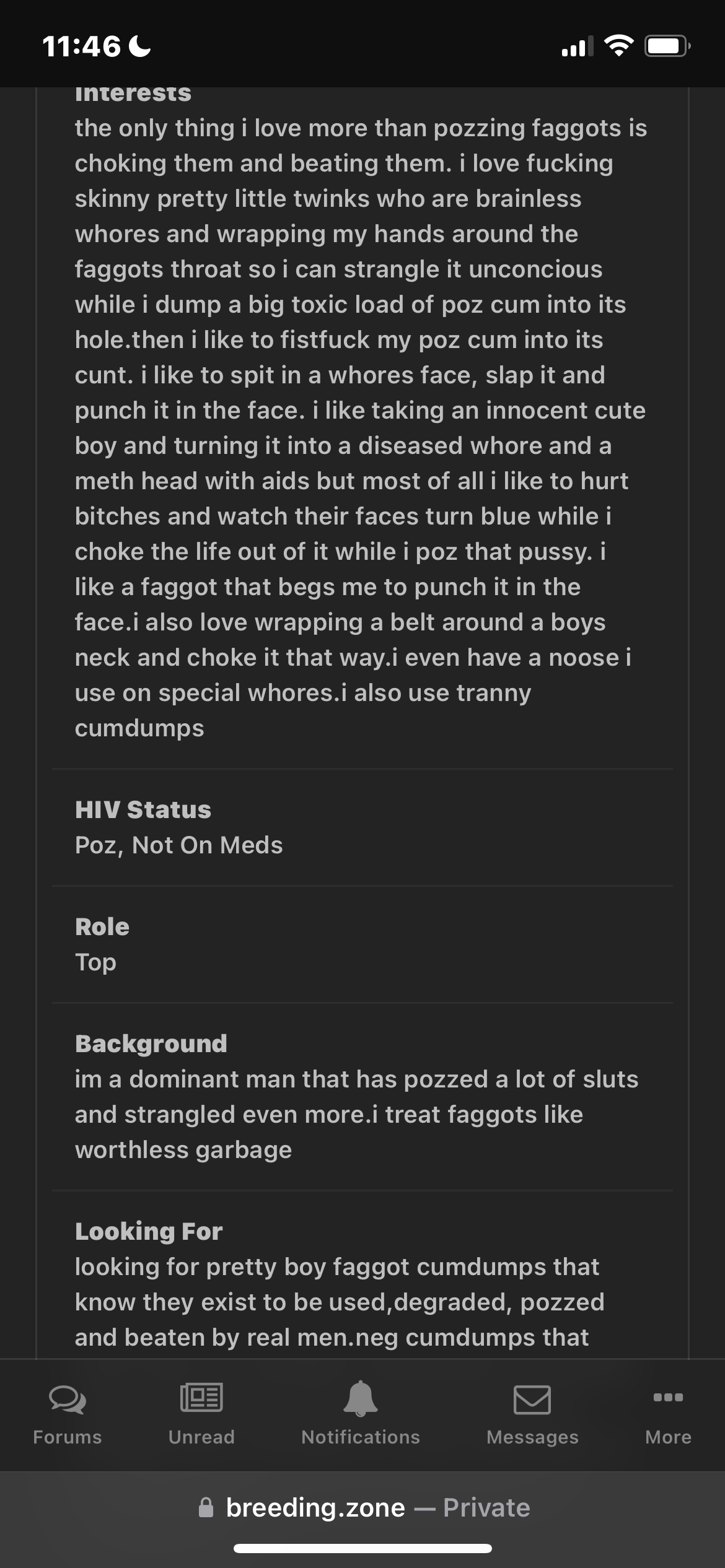The image size is (725, 1568).
Task: Tap the browser address bar
Action: pos(362,1508)
